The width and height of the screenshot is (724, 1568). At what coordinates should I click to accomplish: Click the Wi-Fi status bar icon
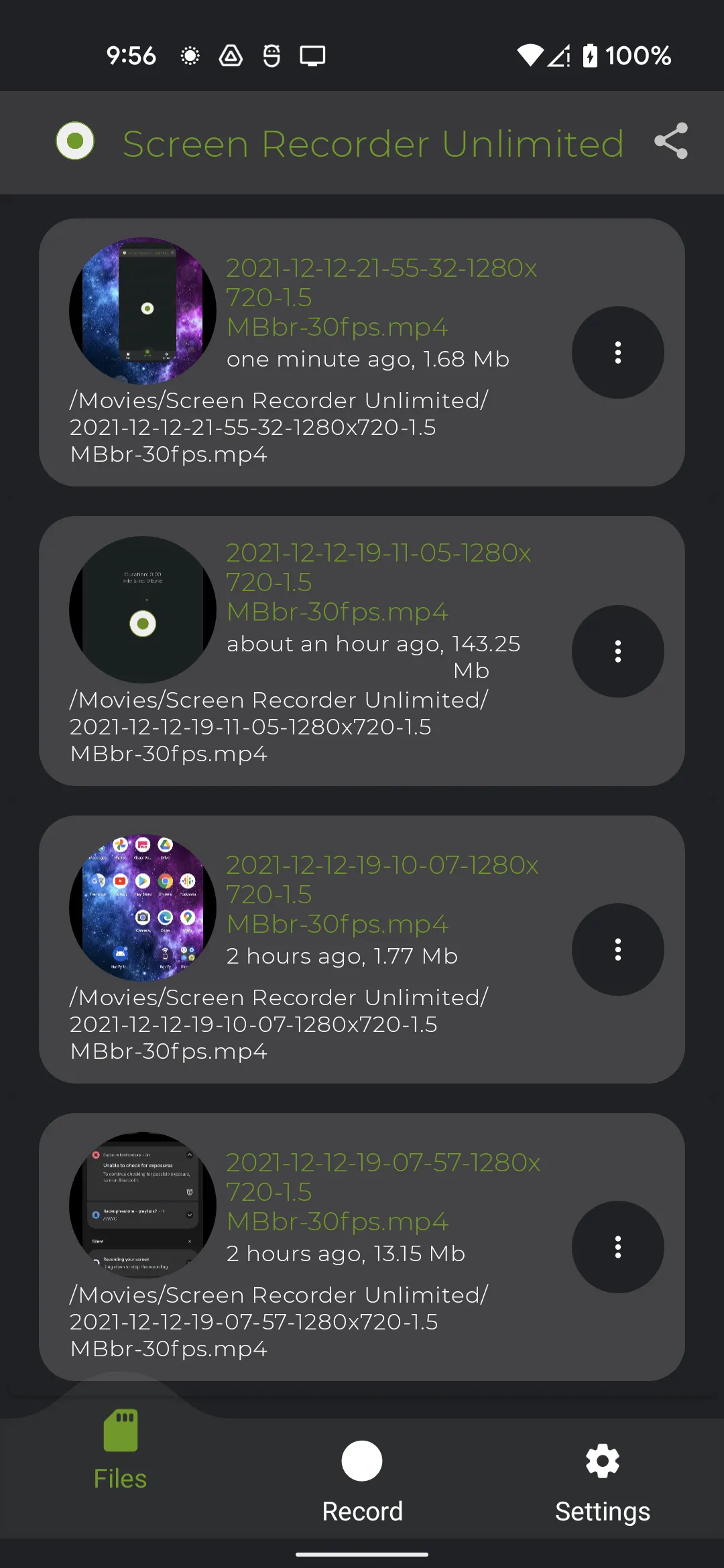coord(529,56)
